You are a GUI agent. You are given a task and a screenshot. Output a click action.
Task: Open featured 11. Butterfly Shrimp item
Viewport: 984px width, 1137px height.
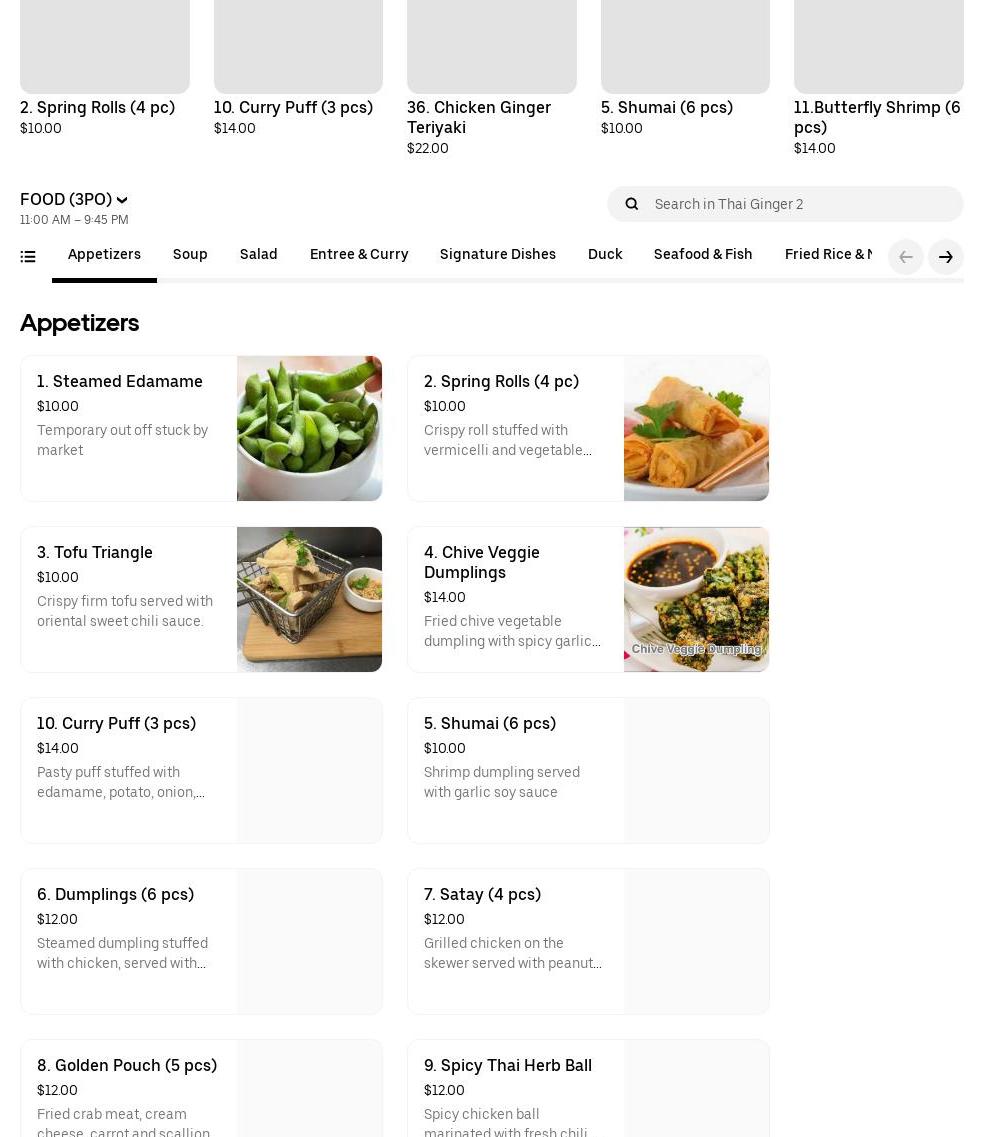878,80
